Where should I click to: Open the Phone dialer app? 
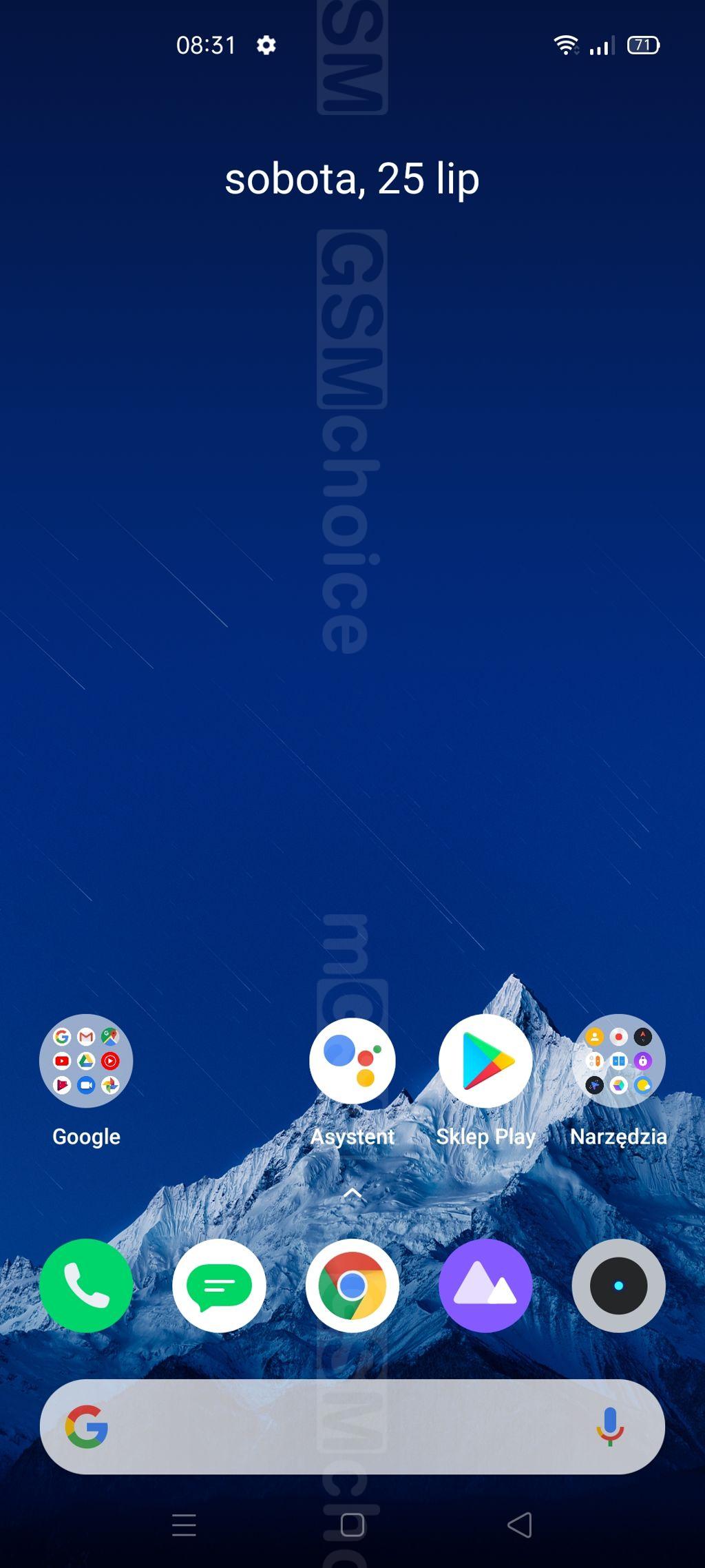click(x=86, y=1286)
